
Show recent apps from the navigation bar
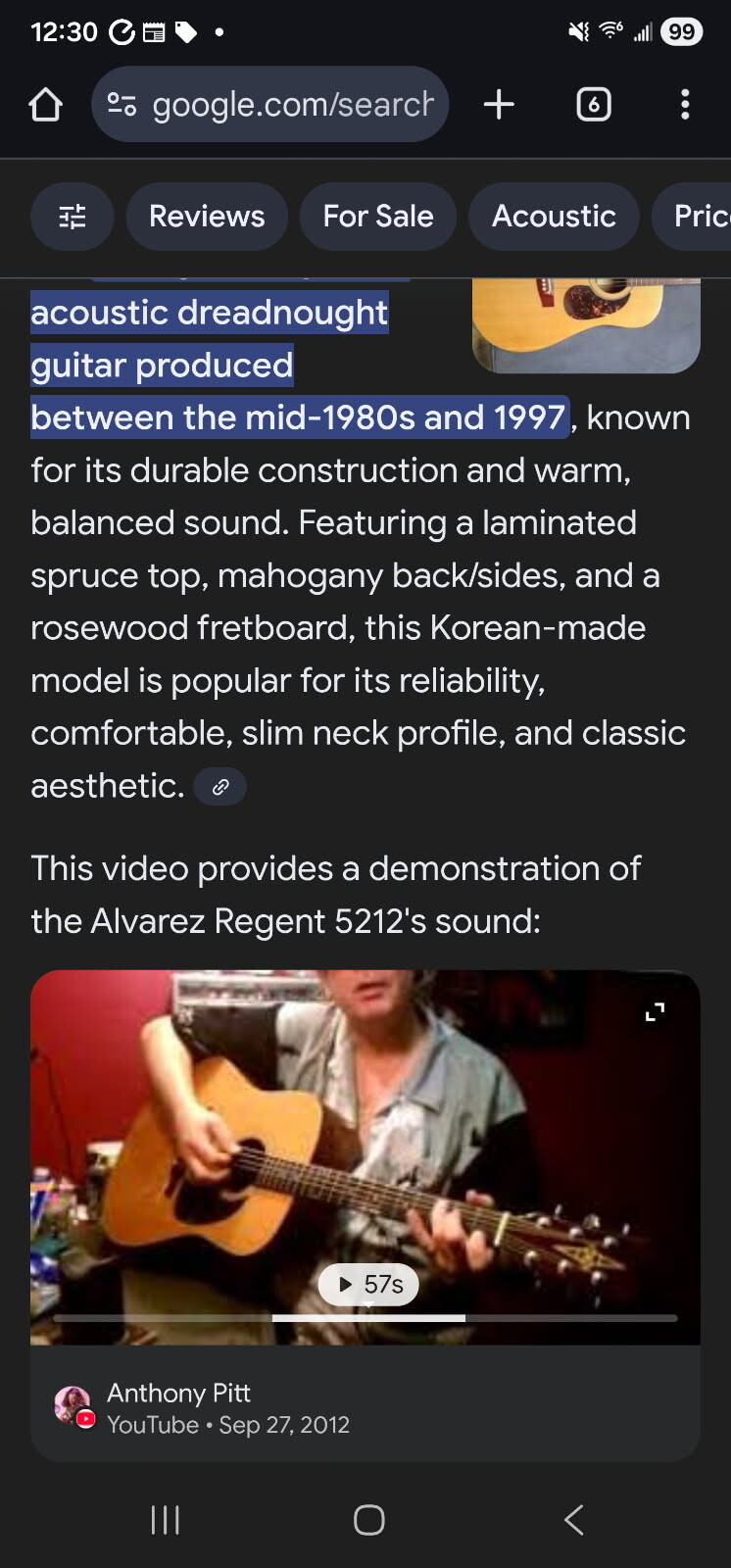pyautogui.click(x=165, y=1520)
